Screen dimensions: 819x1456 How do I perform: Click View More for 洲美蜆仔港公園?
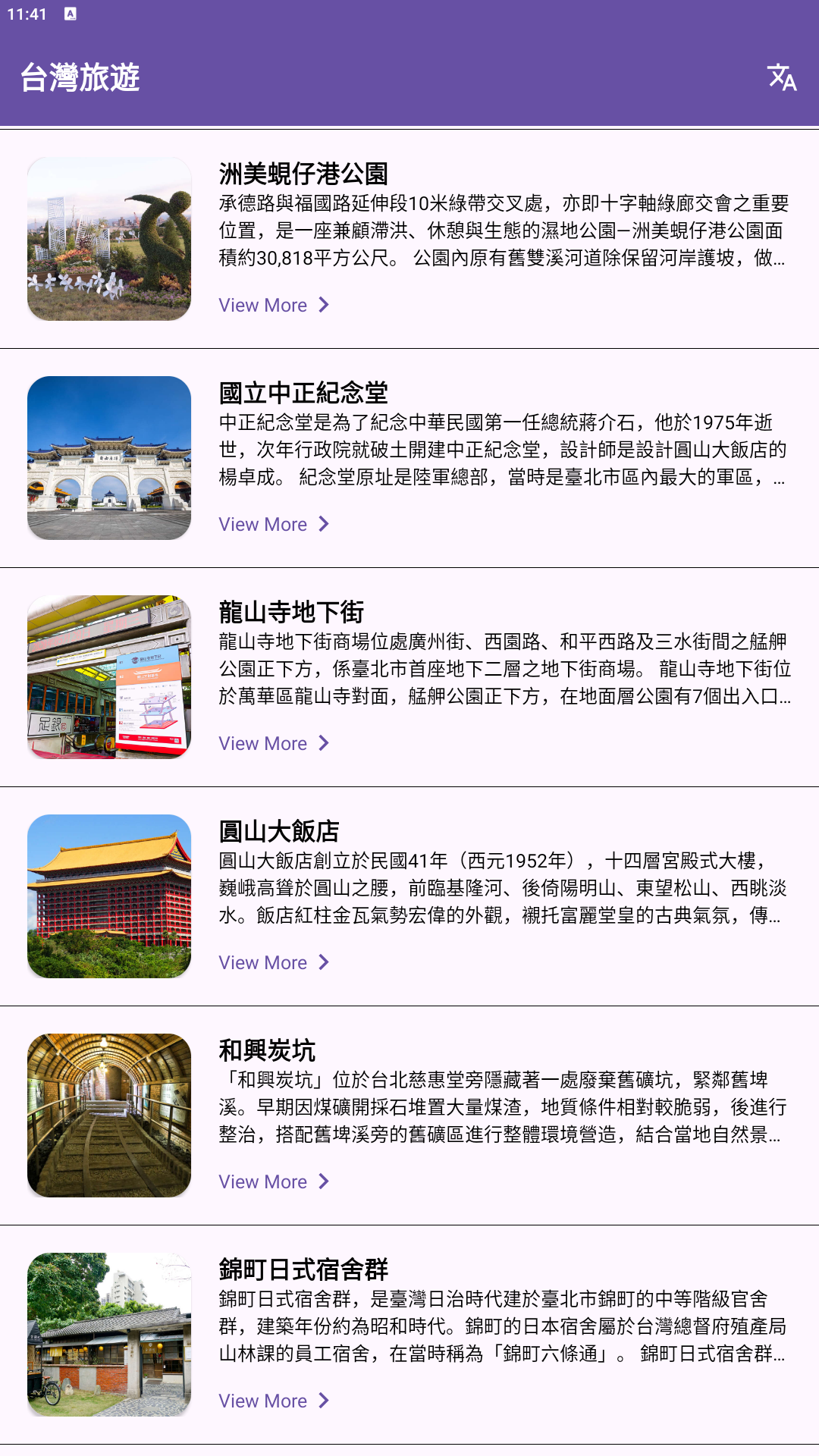(265, 305)
